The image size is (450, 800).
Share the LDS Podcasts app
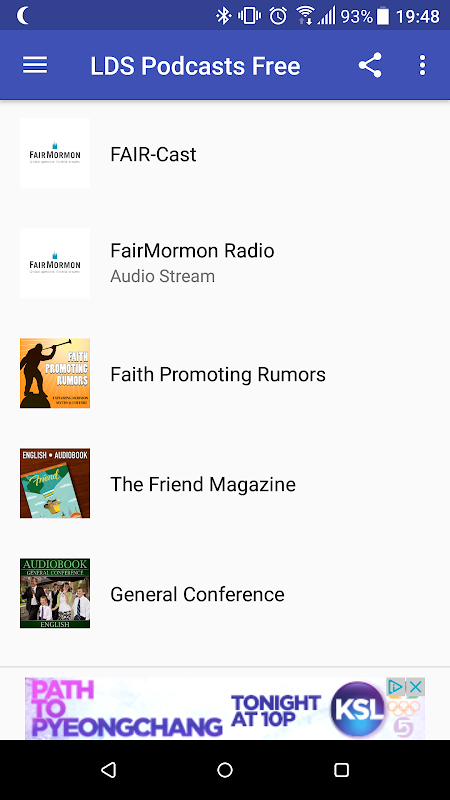(370, 65)
